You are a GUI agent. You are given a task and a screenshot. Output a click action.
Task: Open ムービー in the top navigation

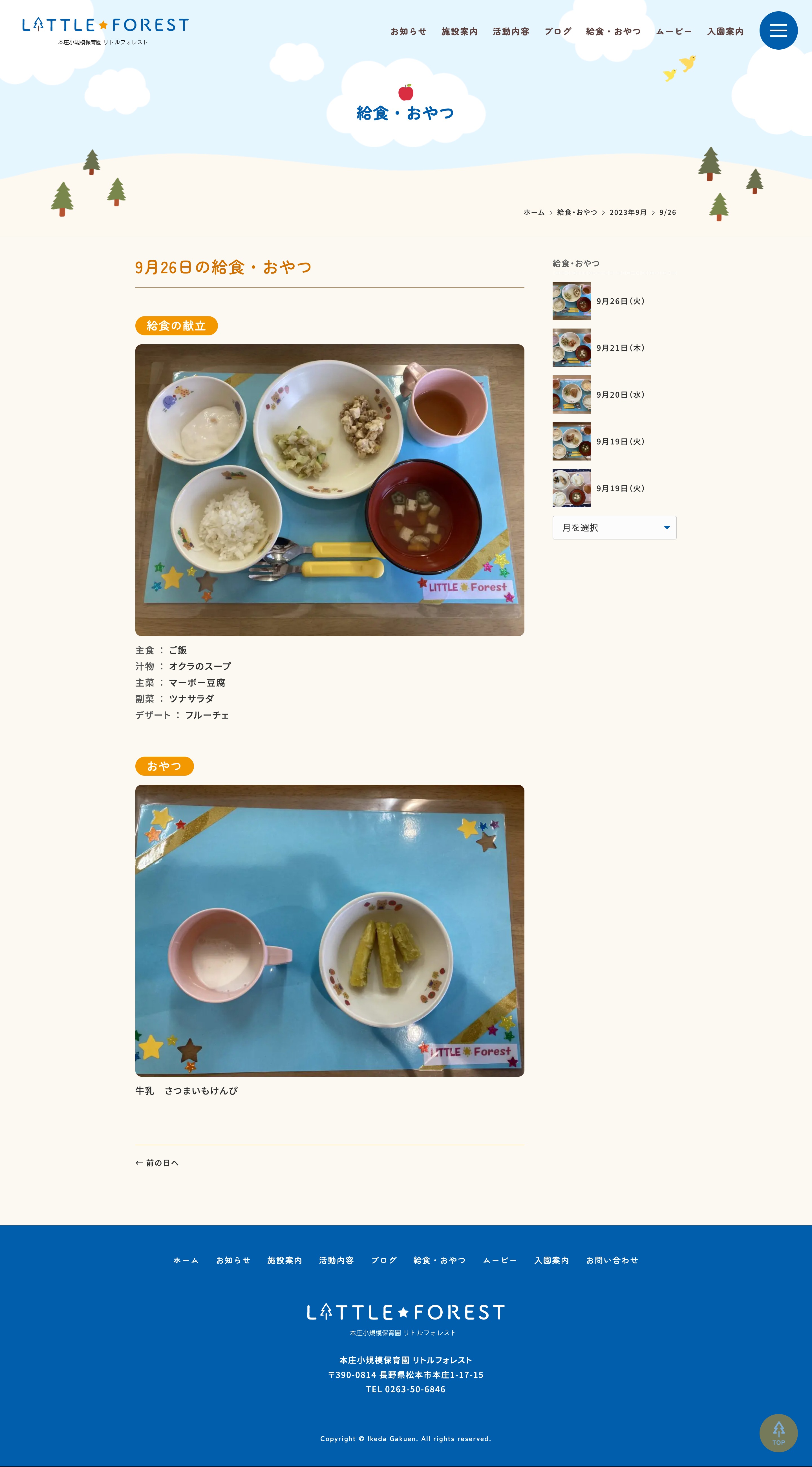pyautogui.click(x=674, y=32)
